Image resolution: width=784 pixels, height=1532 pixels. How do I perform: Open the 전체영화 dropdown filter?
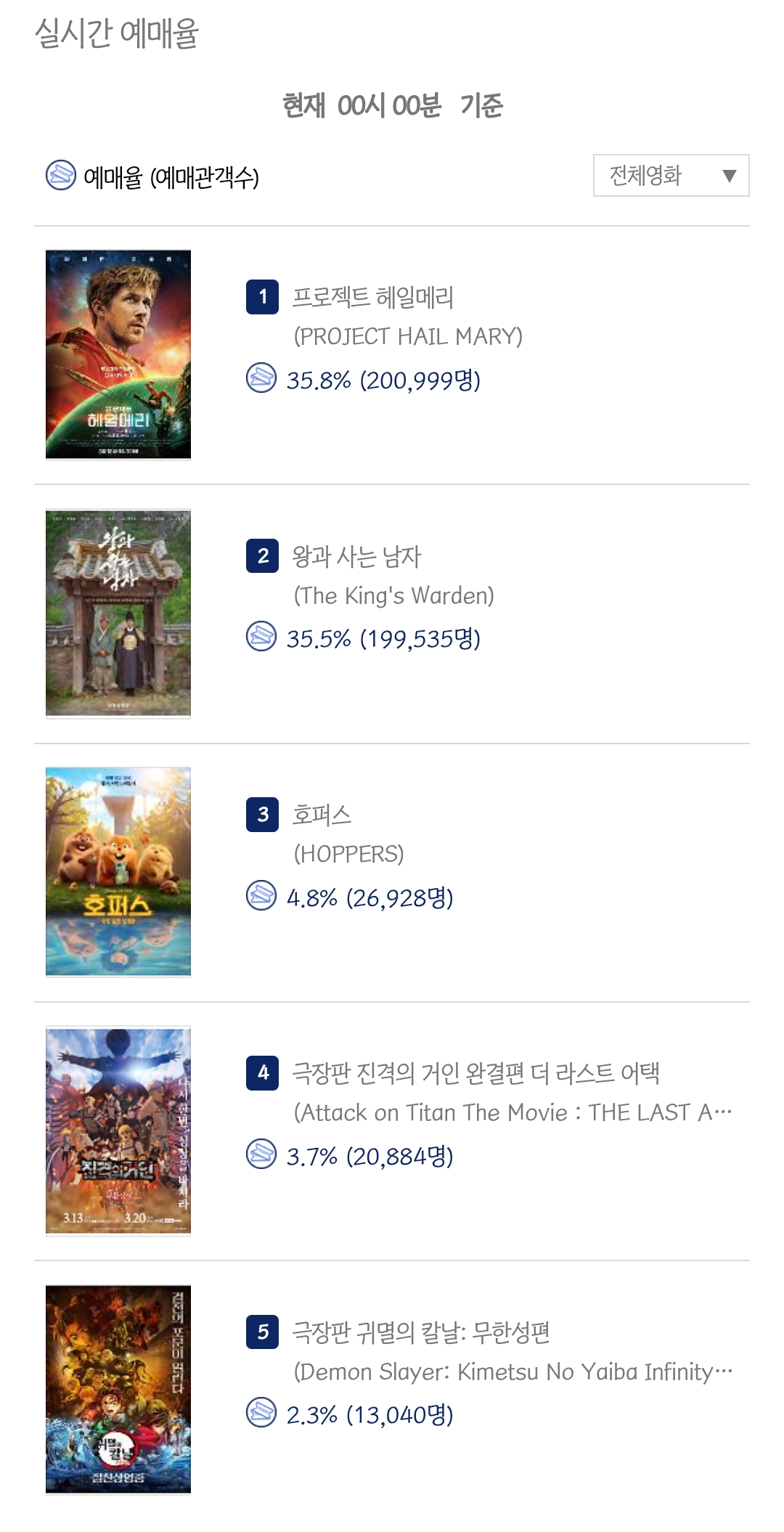(x=671, y=175)
